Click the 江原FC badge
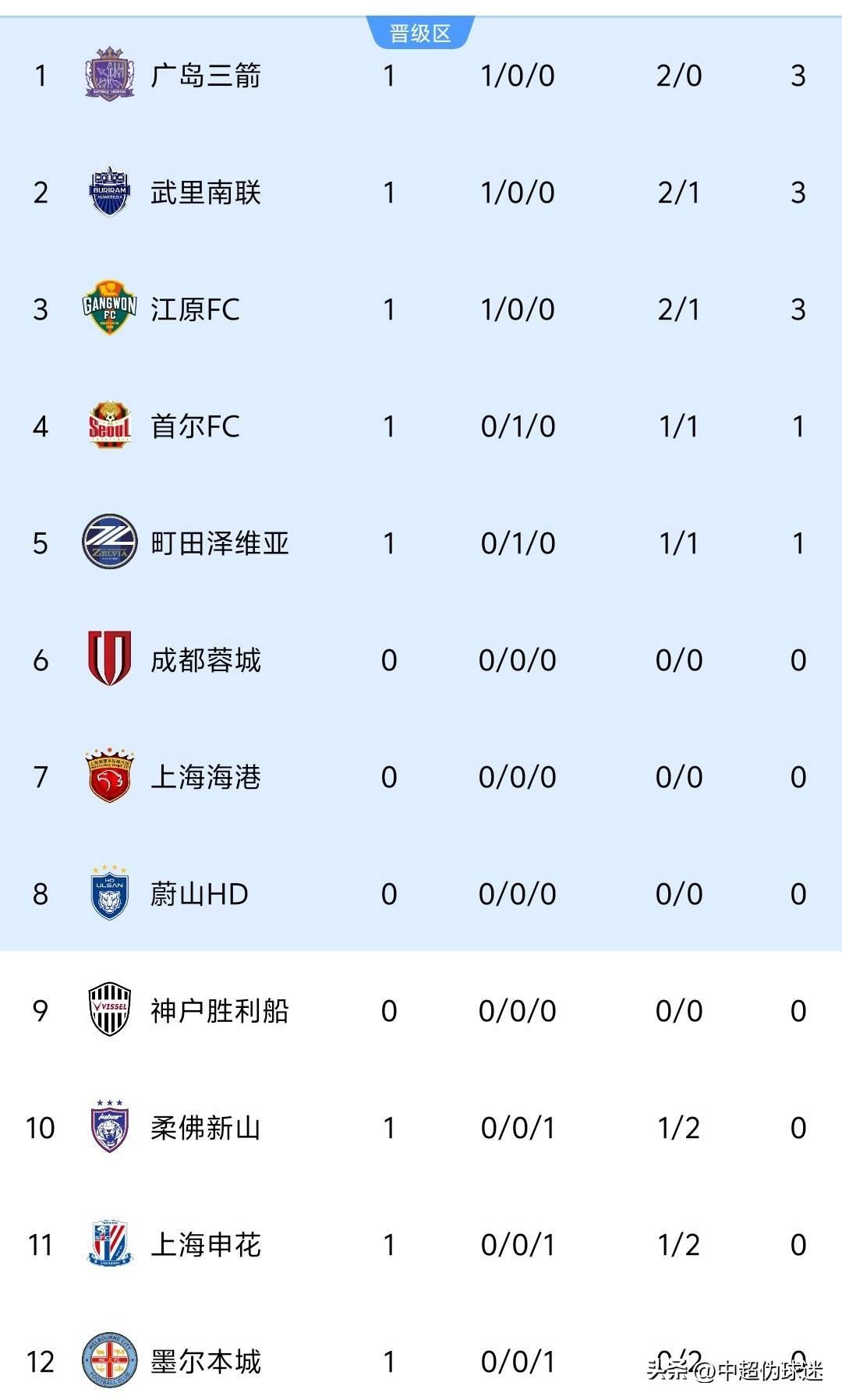 (109, 309)
